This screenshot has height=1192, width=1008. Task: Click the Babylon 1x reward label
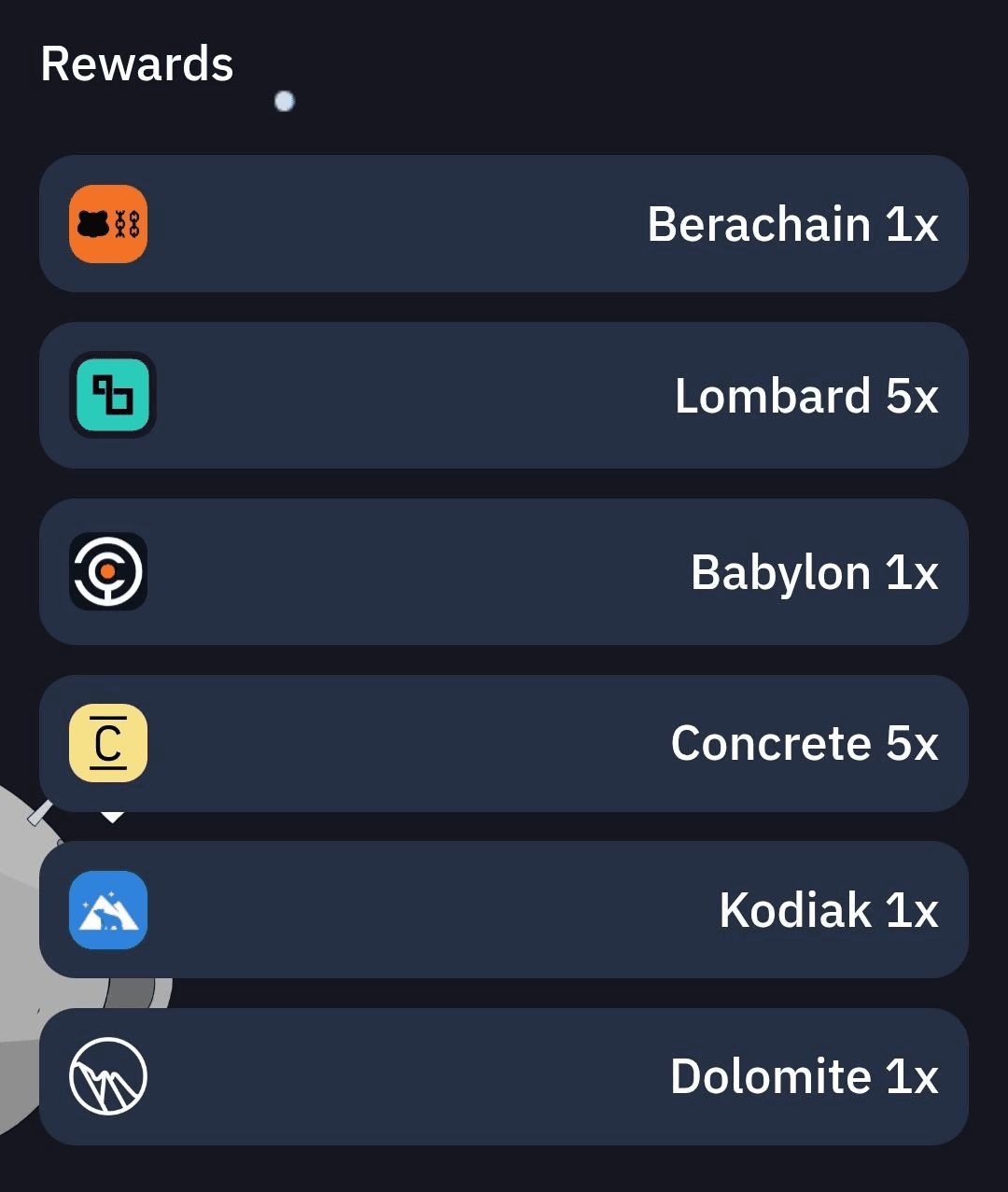click(x=815, y=572)
